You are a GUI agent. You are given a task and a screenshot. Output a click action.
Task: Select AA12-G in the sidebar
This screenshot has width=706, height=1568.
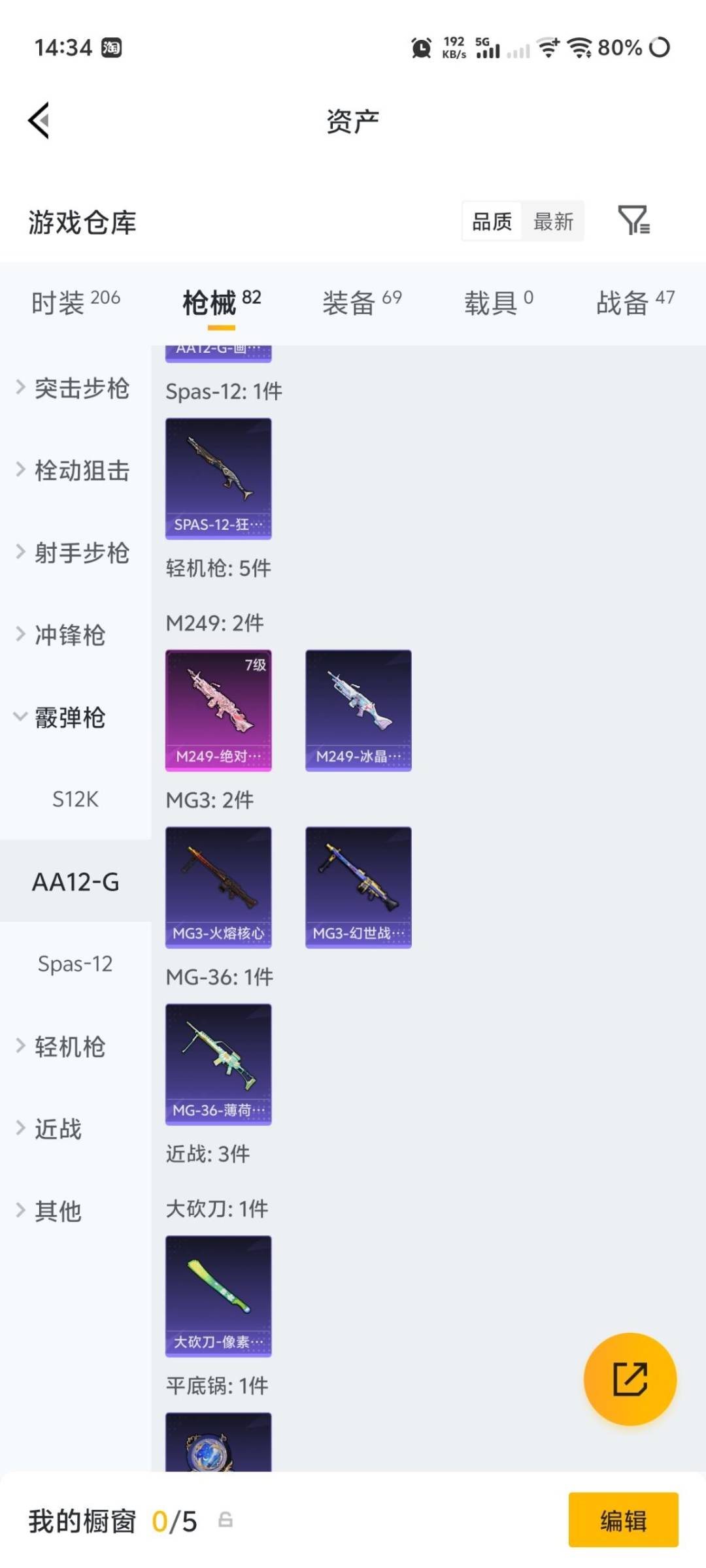click(x=75, y=881)
